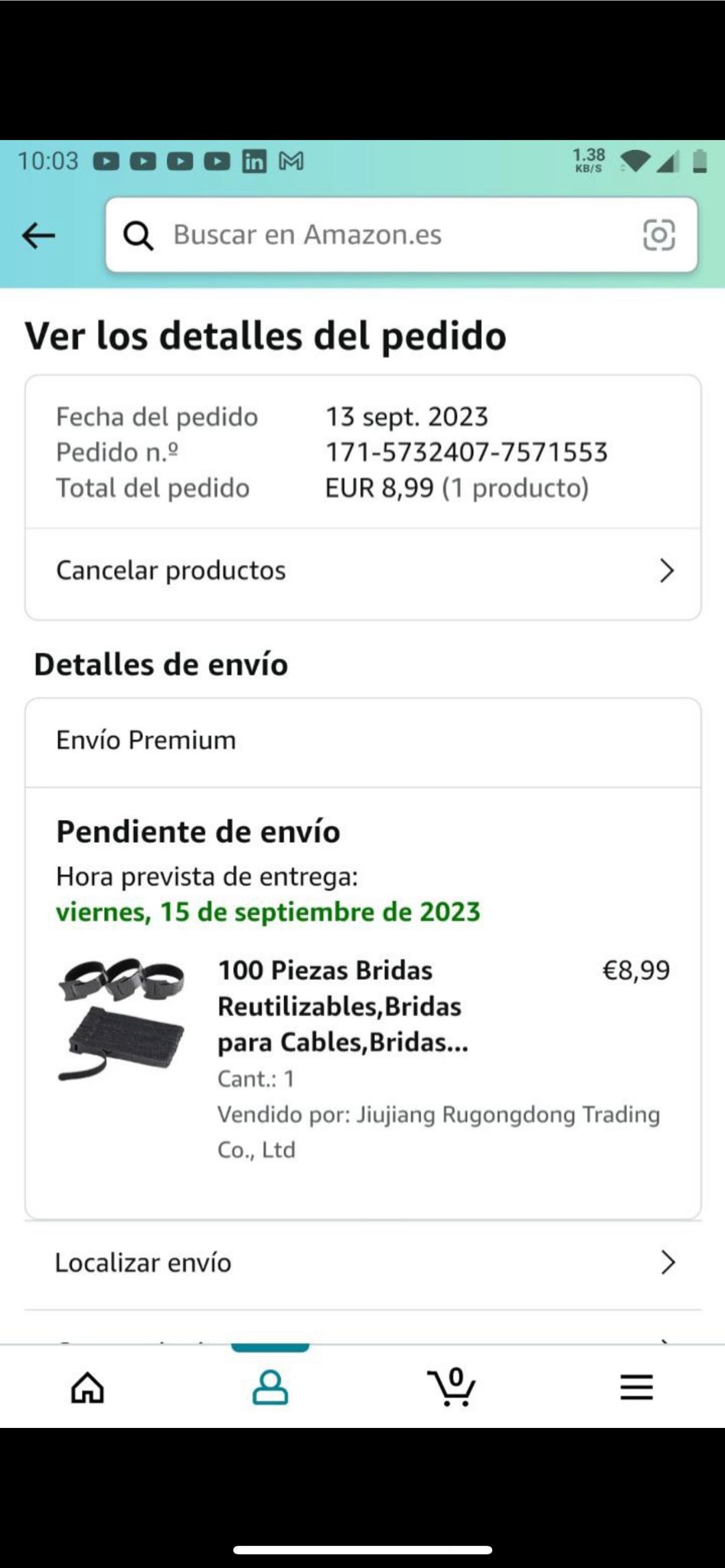This screenshot has height=1568, width=725.
Task: Open the shopping cart tab
Action: pos(452,1387)
